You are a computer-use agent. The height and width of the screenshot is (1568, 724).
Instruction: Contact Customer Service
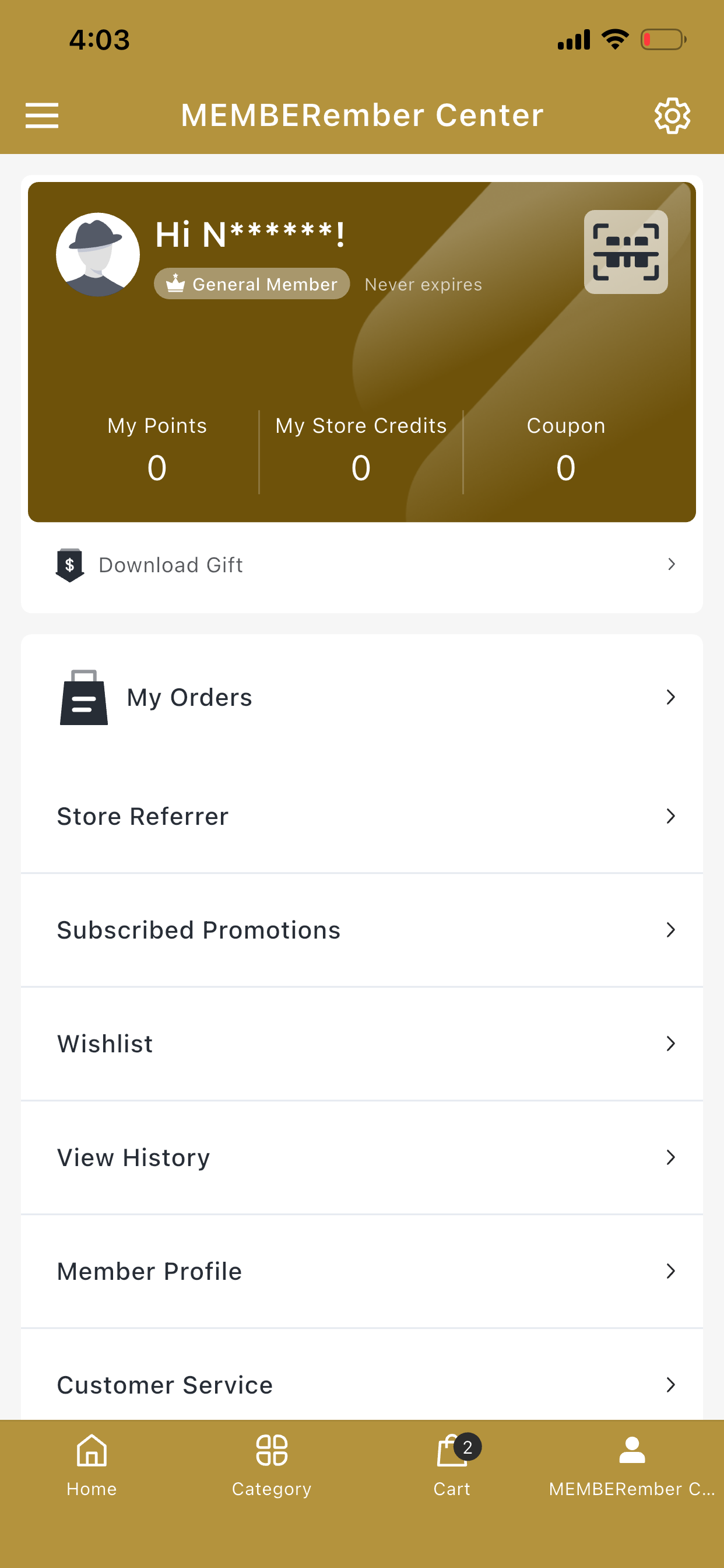coord(362,1385)
